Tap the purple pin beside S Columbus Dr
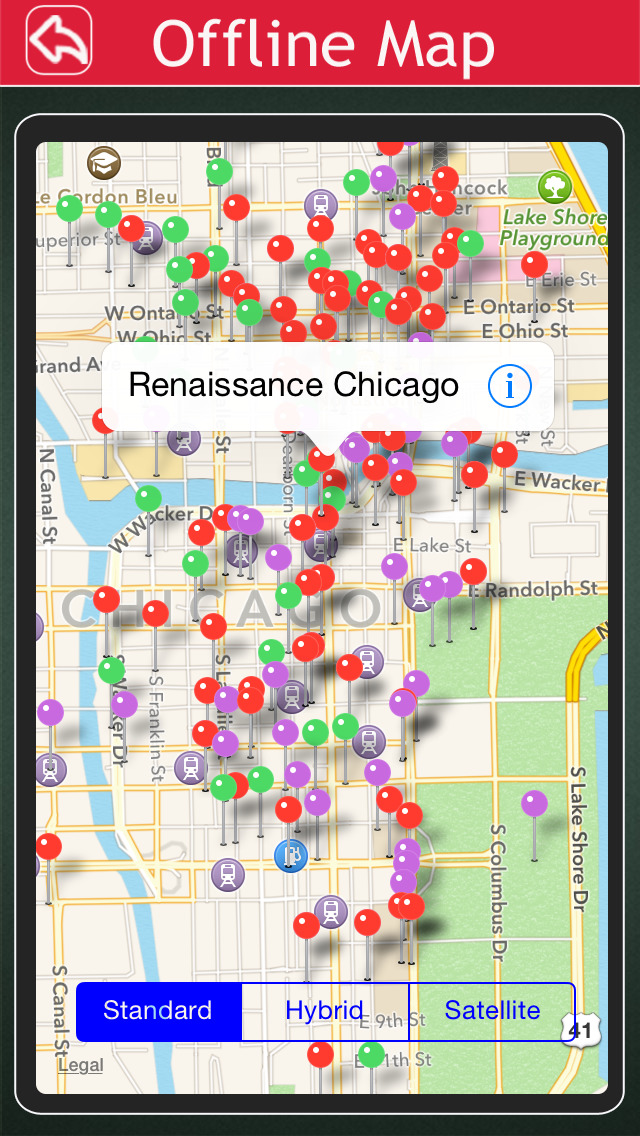Image resolution: width=640 pixels, height=1136 pixels. click(x=534, y=804)
